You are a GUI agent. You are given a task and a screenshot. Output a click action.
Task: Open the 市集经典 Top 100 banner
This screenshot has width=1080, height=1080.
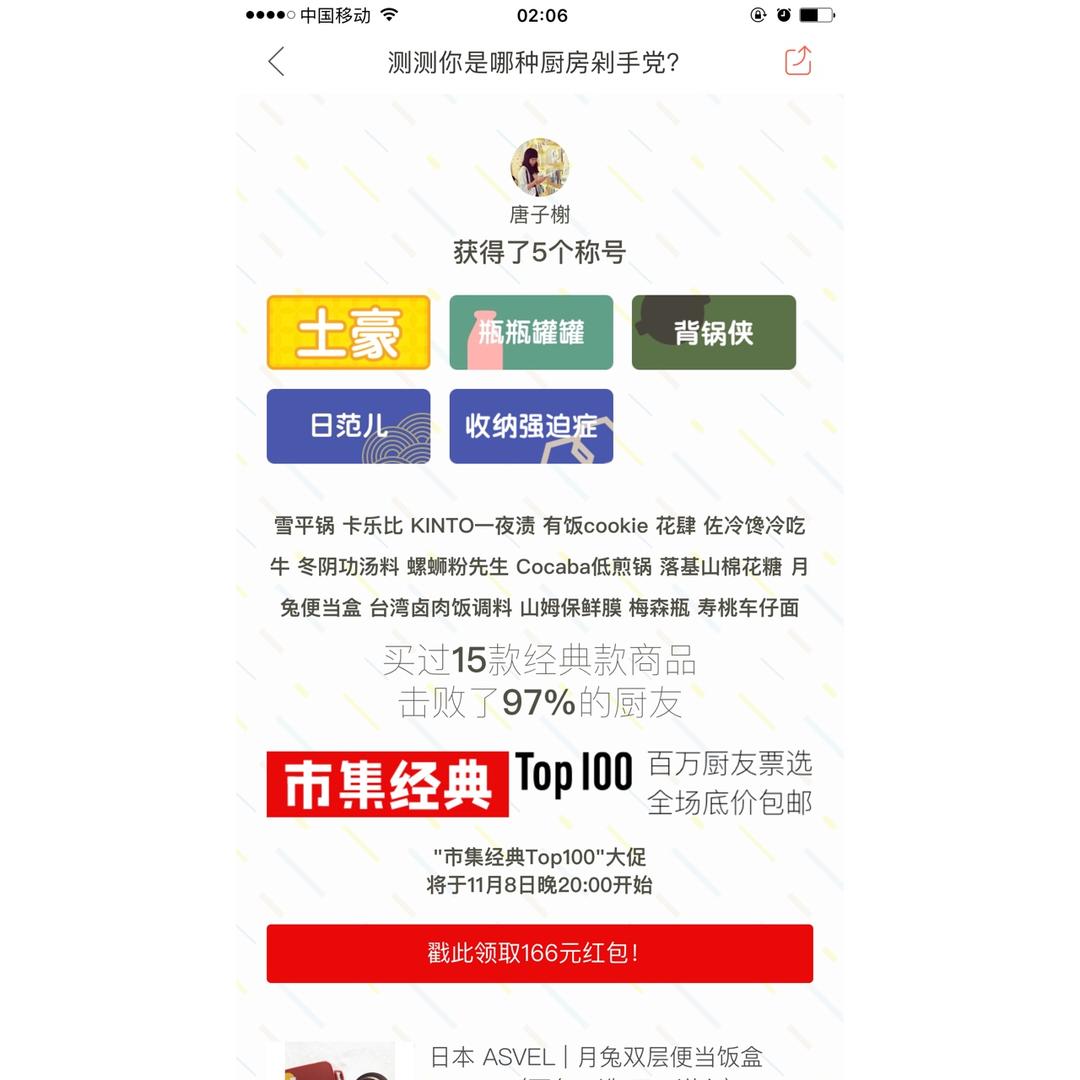point(539,784)
